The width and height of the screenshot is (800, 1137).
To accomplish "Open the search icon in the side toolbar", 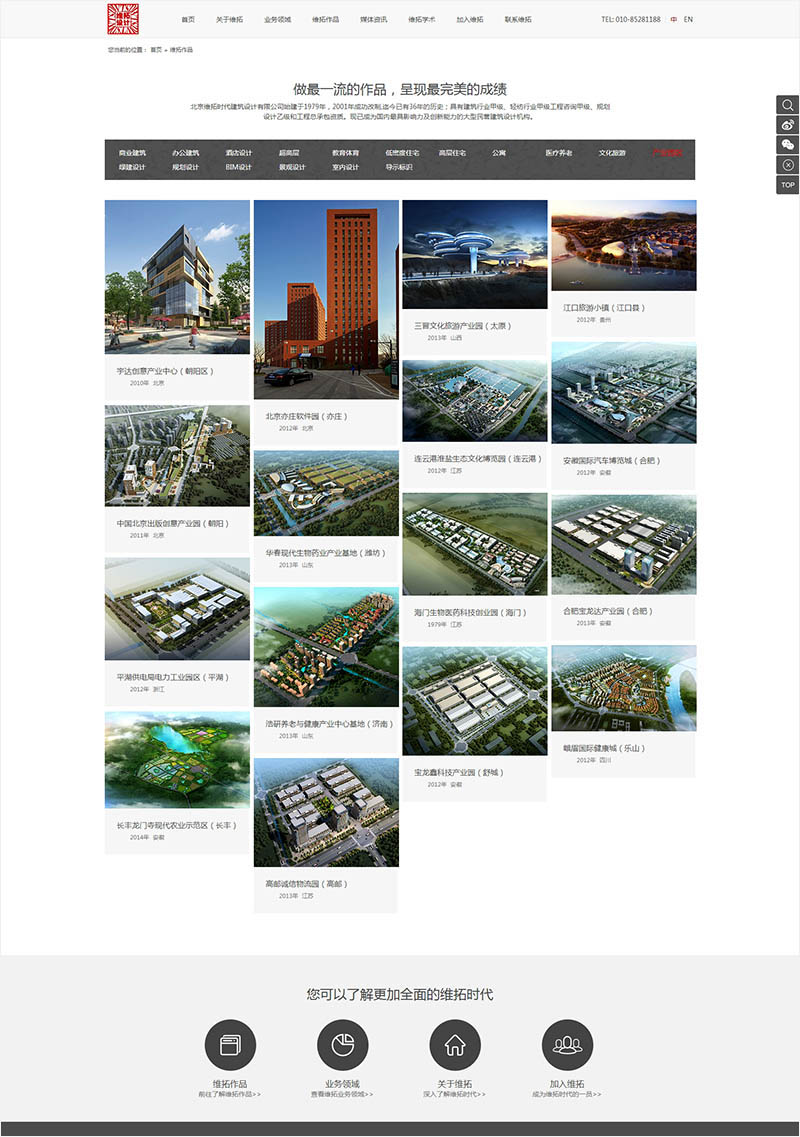I will point(788,105).
